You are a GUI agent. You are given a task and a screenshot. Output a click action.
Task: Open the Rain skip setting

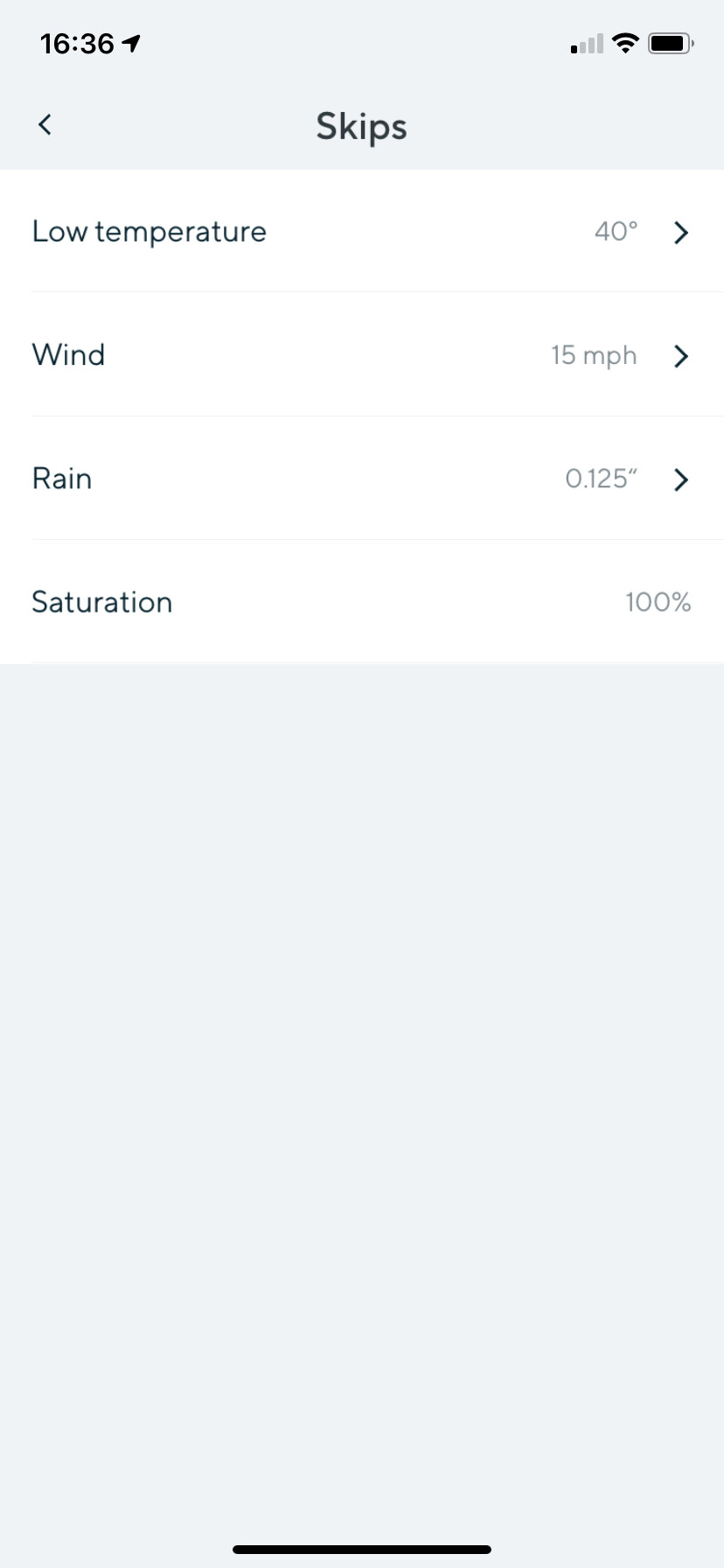(361, 479)
